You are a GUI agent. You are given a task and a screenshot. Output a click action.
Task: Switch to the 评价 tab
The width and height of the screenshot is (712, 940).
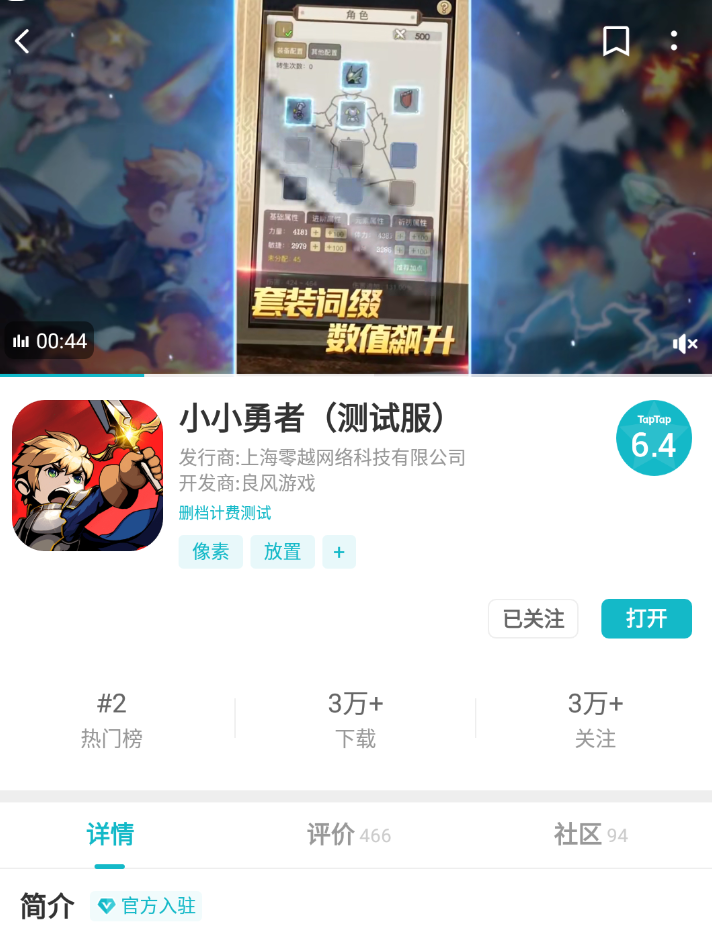tap(348, 834)
